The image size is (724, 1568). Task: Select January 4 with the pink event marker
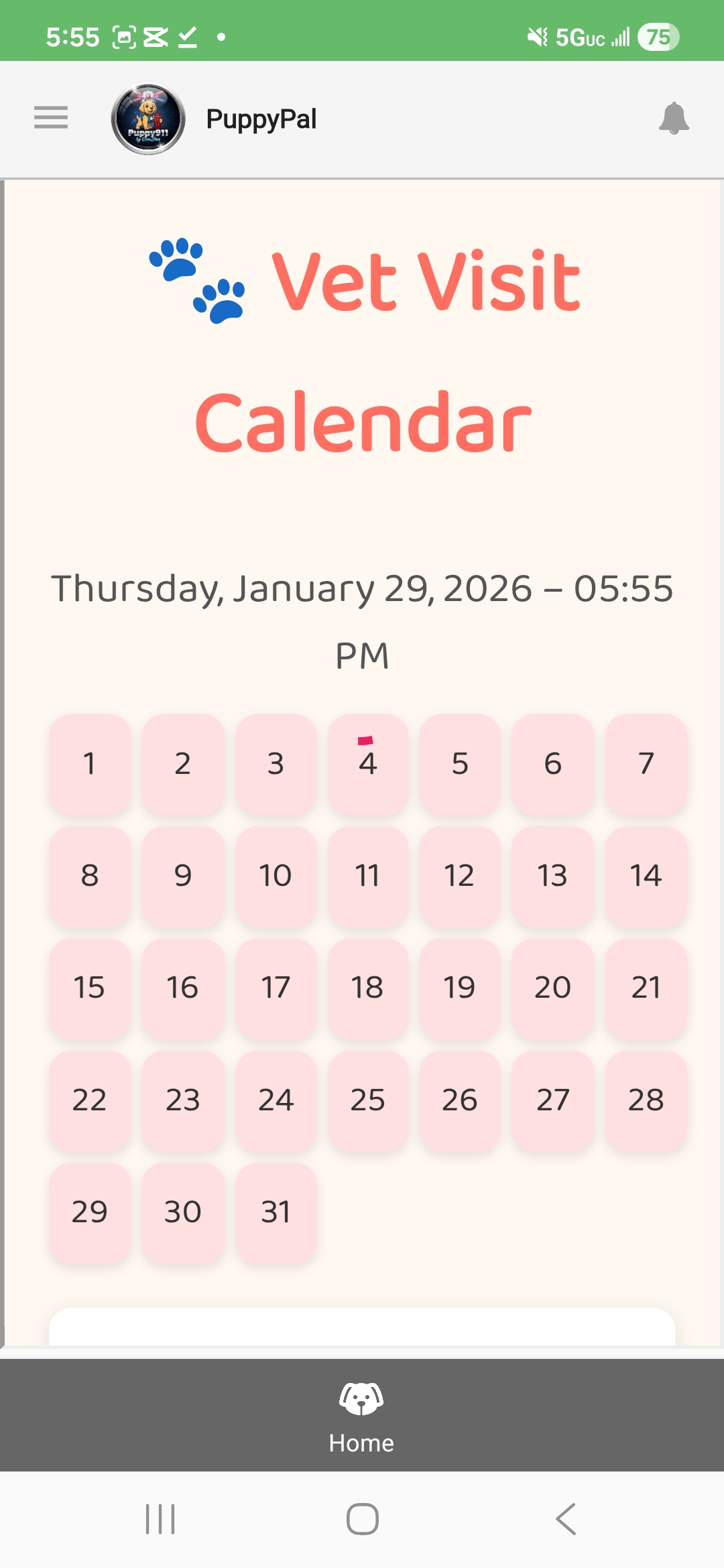tap(367, 764)
